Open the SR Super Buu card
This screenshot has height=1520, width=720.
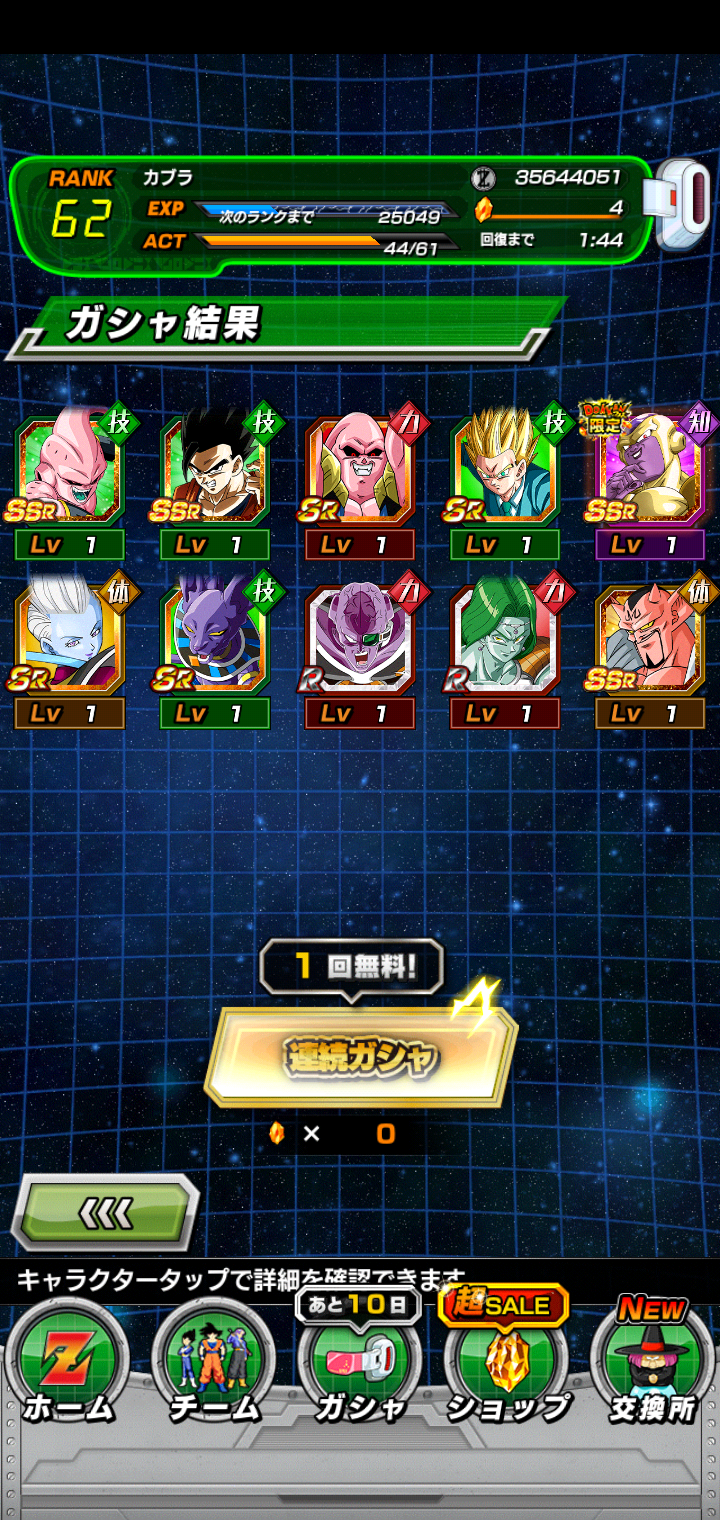tap(360, 472)
